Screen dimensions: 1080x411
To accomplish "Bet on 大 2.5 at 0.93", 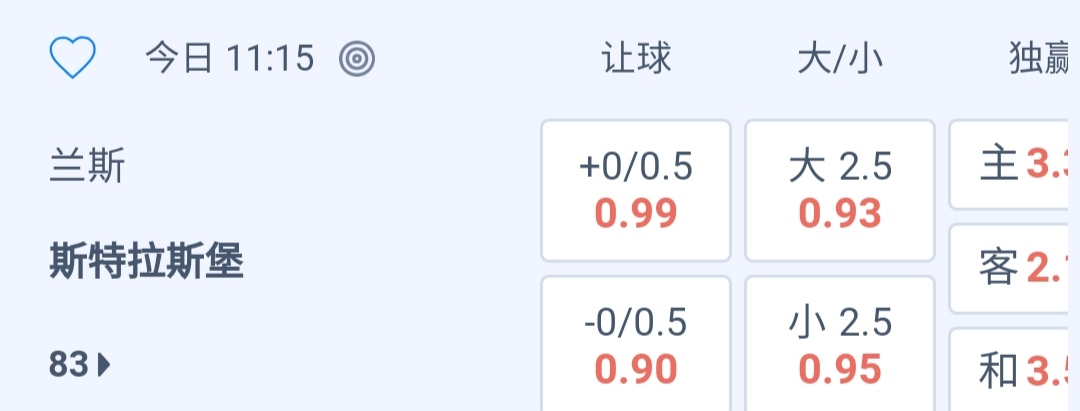I will [840, 190].
